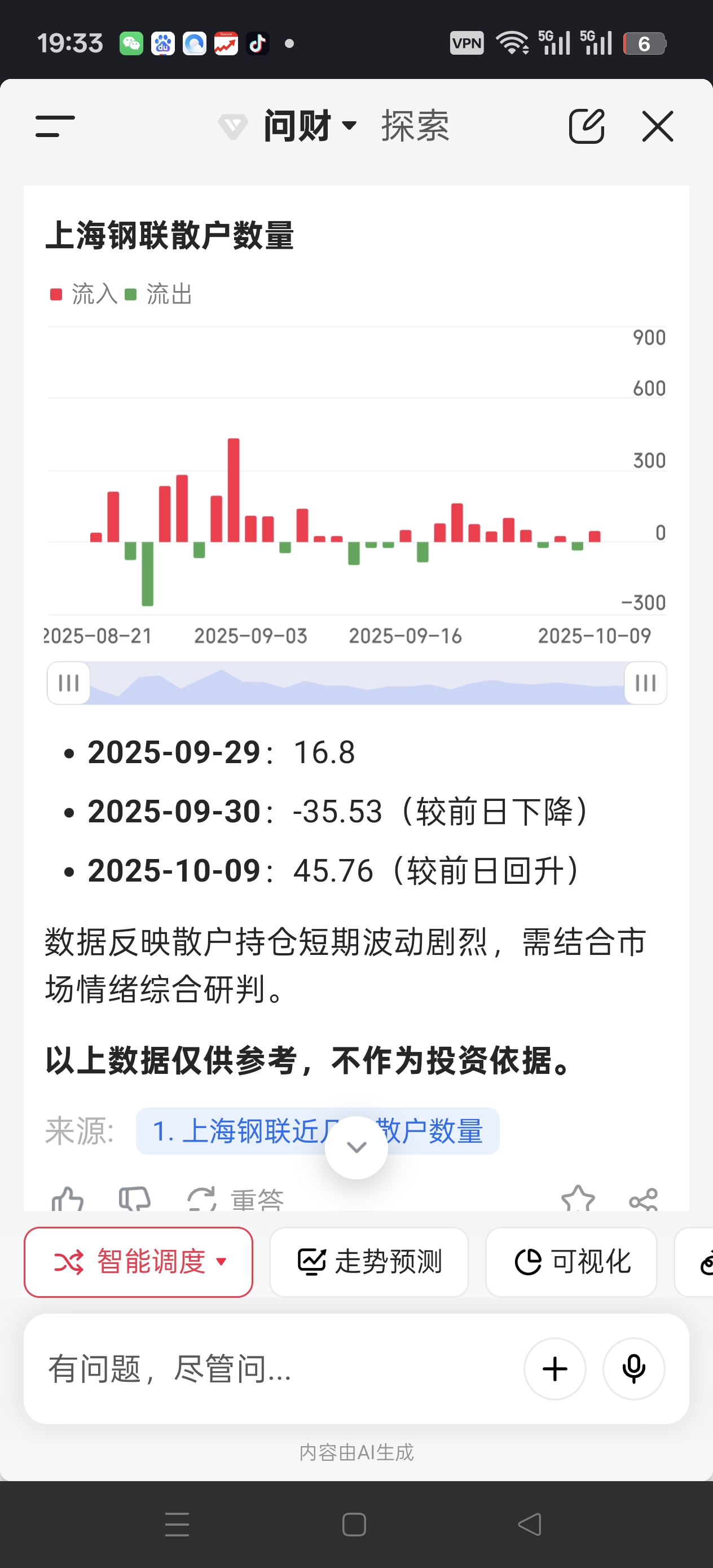Dislike this answer with thumbs down
This screenshot has width=713, height=1568.
[x=135, y=1199]
